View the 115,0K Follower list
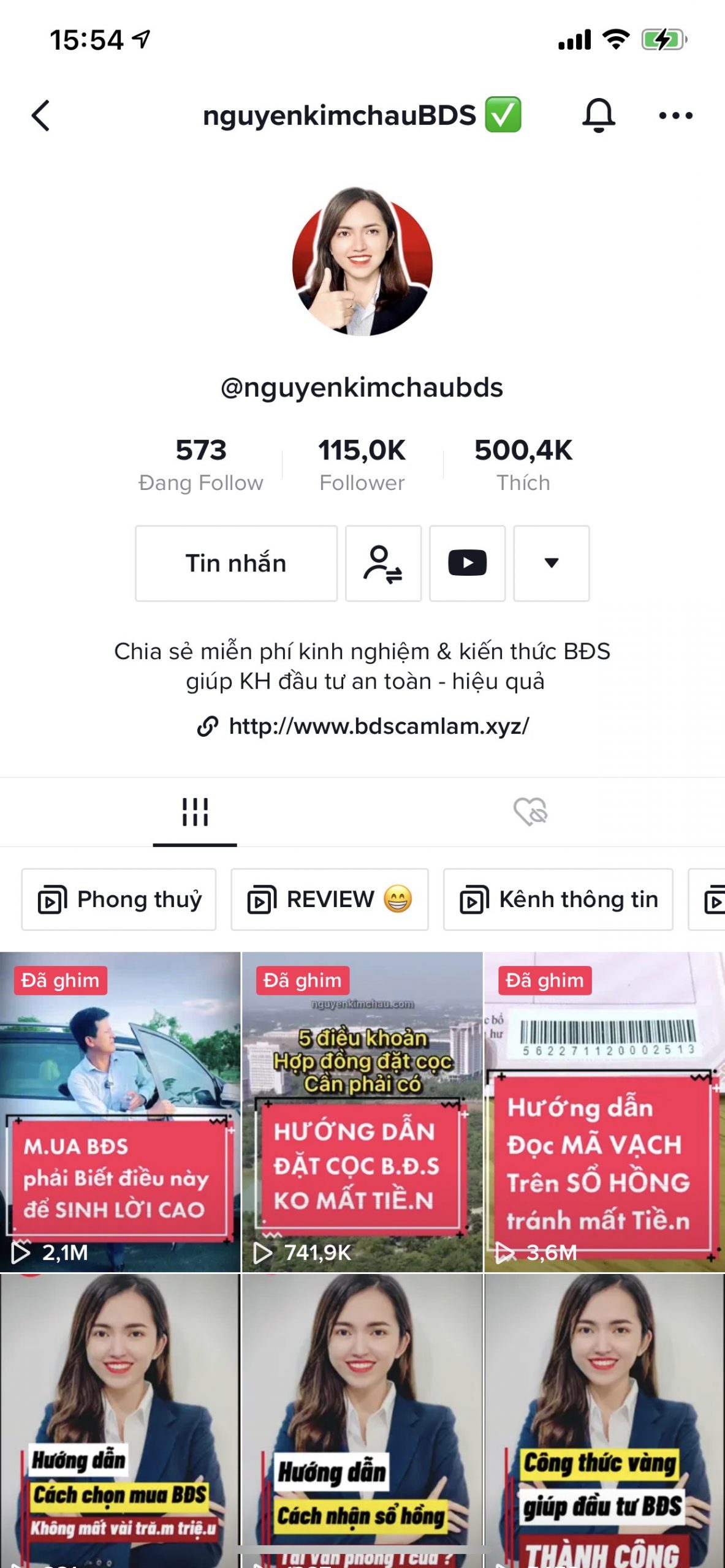The image size is (725, 1568). [362, 464]
